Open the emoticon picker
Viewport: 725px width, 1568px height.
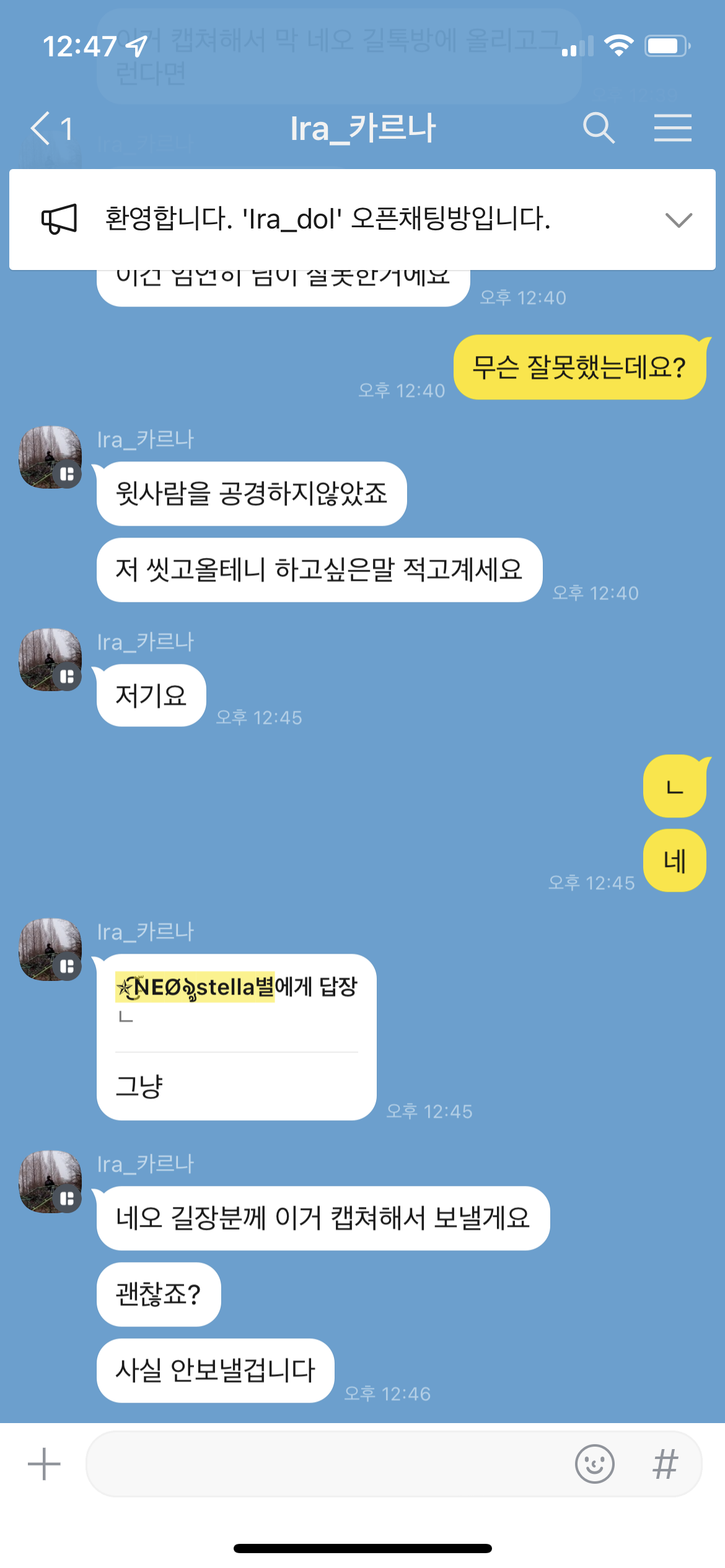(594, 1464)
